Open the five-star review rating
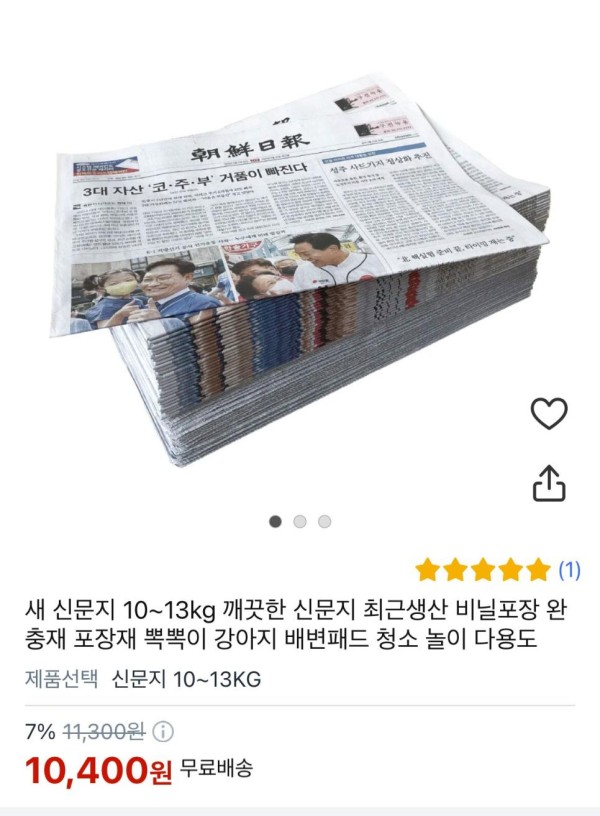Viewport: 600px width, 816px height. pyautogui.click(x=497, y=570)
